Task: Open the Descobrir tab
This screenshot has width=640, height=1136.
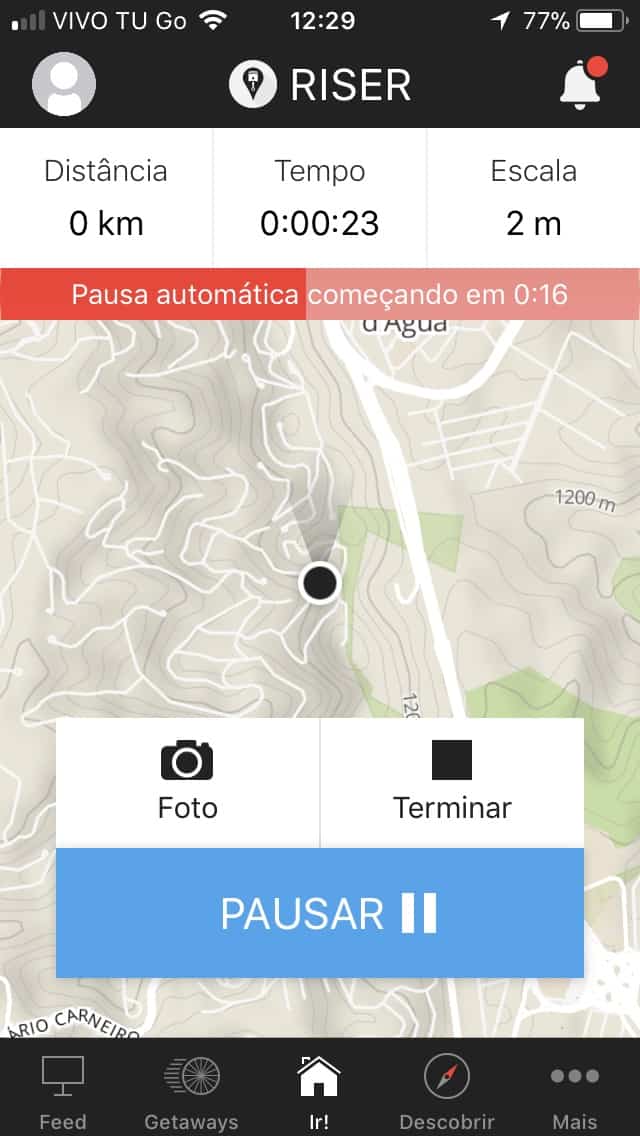Action: tap(447, 1092)
